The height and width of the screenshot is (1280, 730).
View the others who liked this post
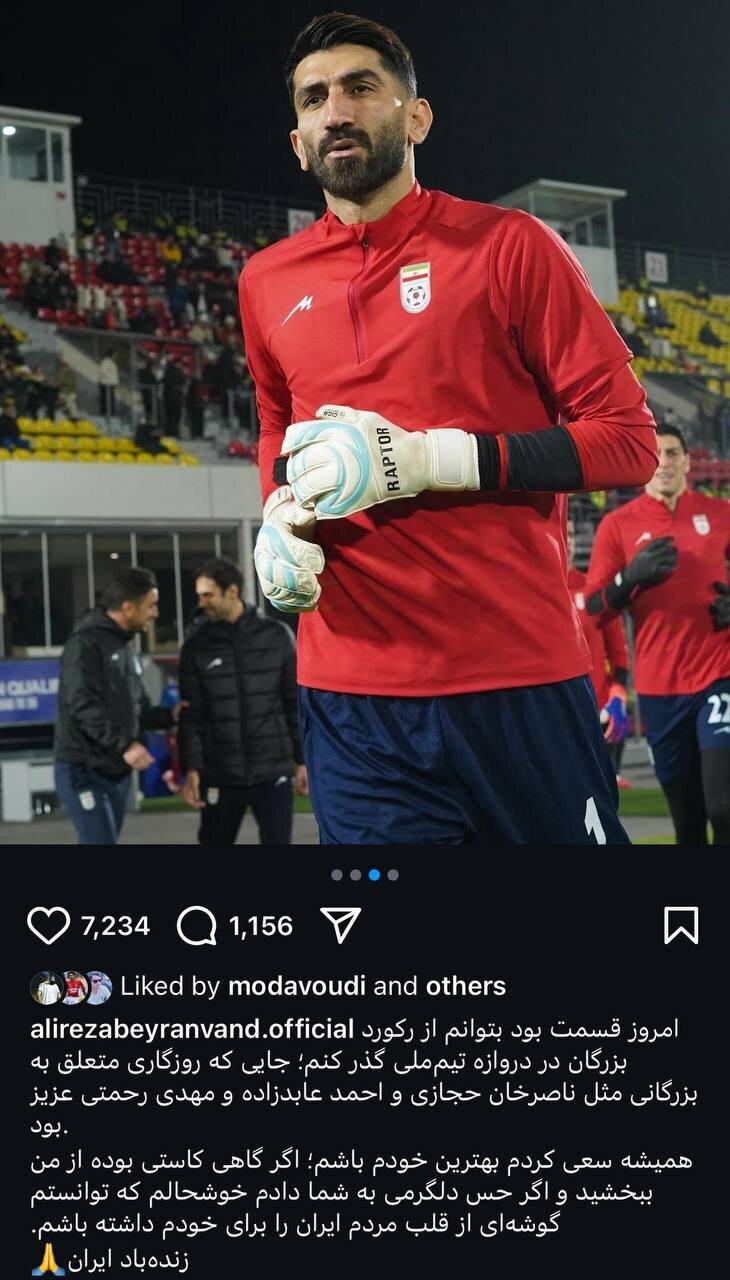465,987
